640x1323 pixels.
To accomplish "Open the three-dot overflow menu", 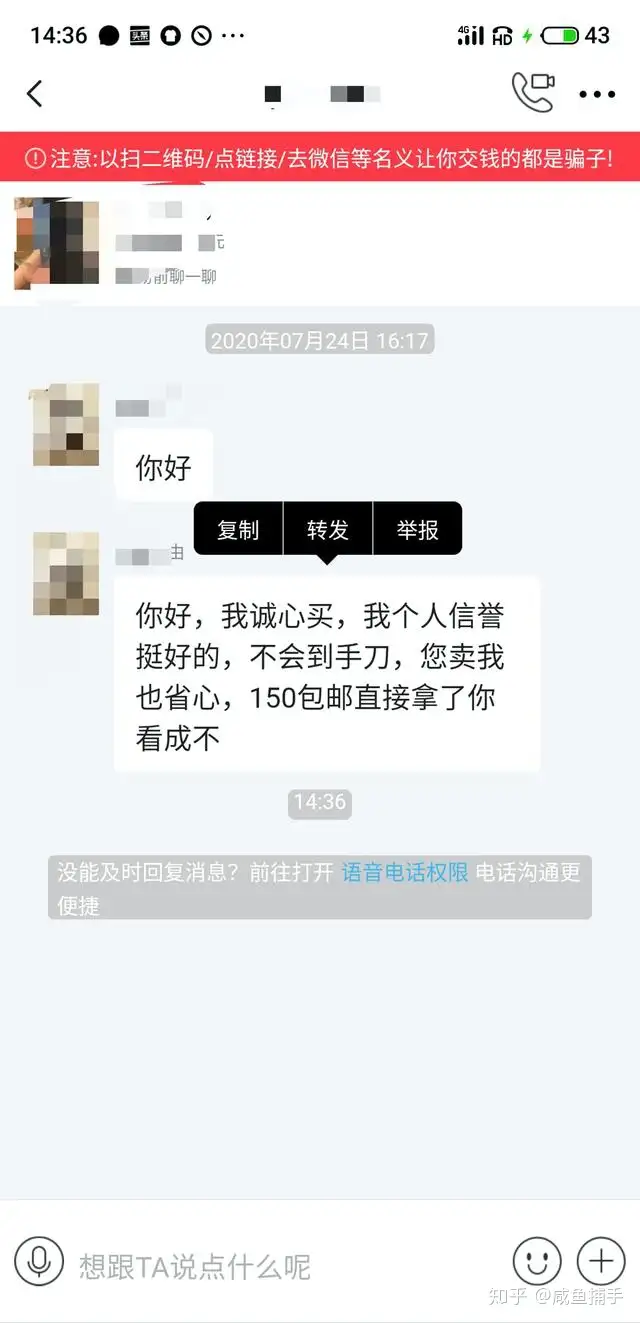I will [x=597, y=95].
